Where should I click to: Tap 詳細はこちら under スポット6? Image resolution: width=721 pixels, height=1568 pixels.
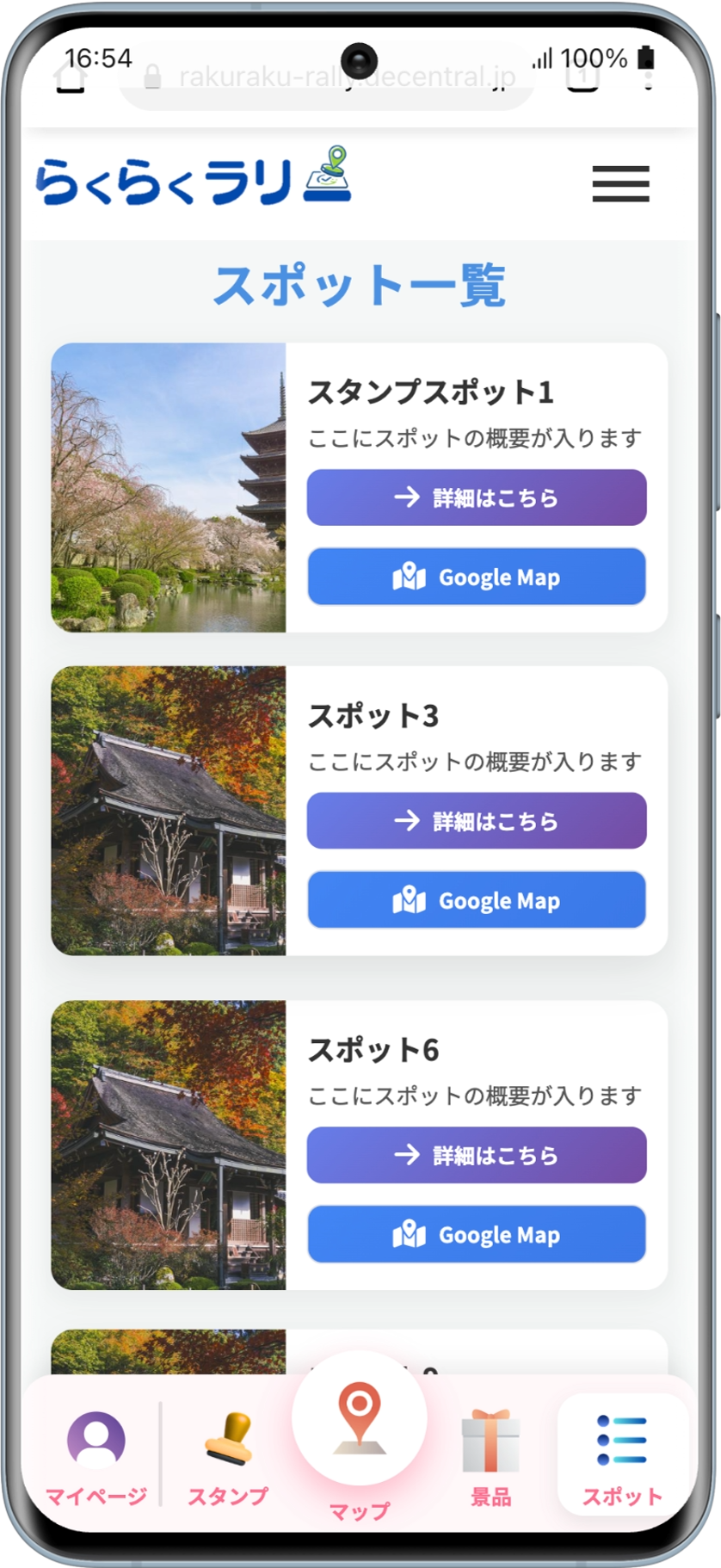[x=477, y=1155]
